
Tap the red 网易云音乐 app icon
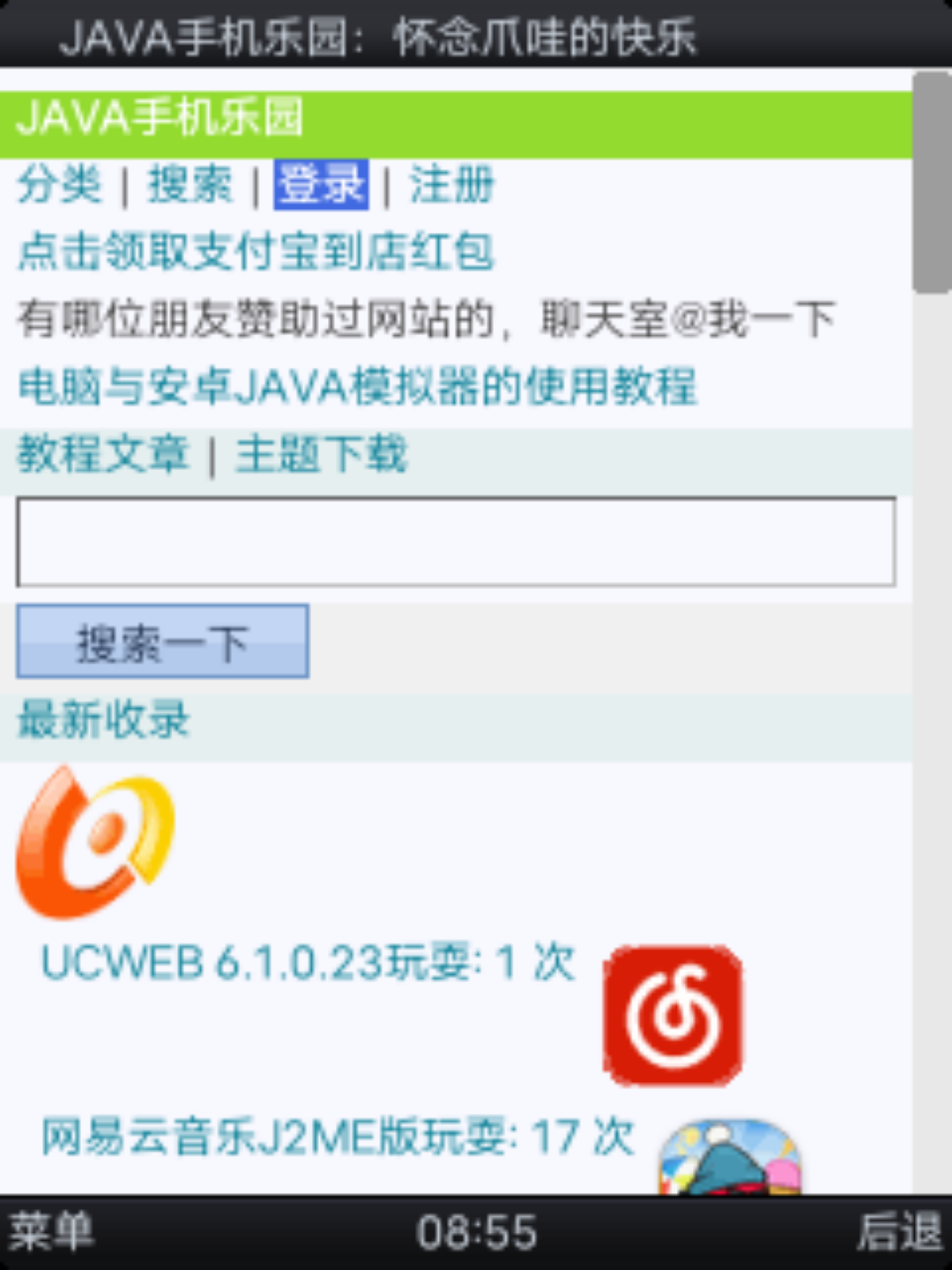[x=673, y=1016]
